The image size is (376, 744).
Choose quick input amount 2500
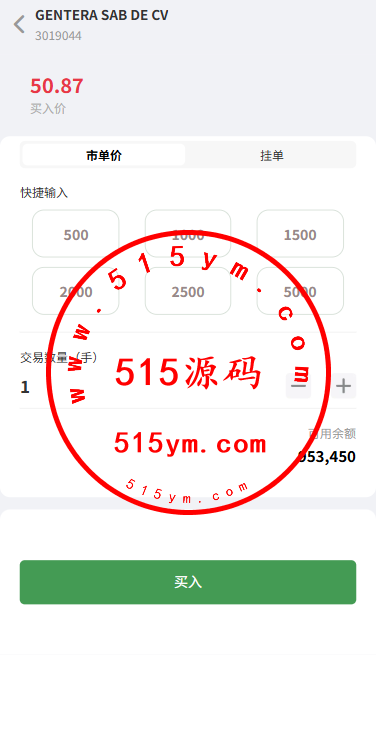pyautogui.click(x=188, y=291)
